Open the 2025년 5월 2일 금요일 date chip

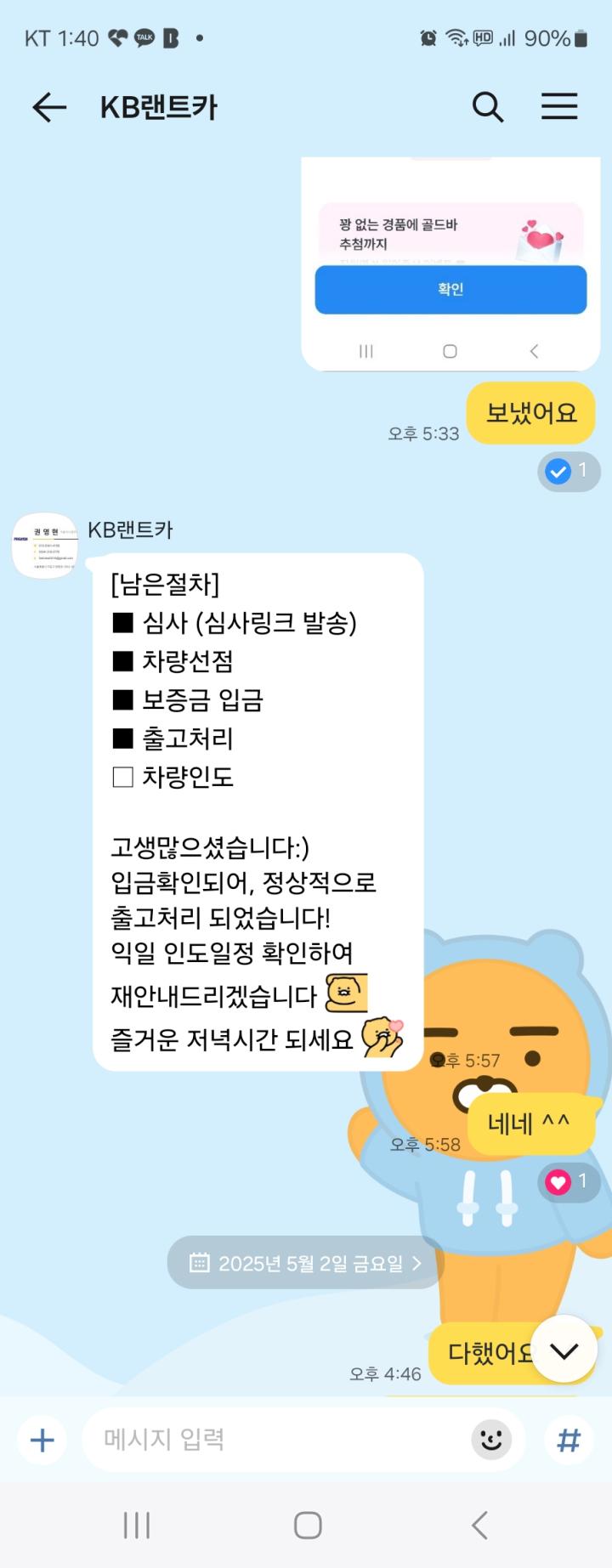[x=306, y=1263]
